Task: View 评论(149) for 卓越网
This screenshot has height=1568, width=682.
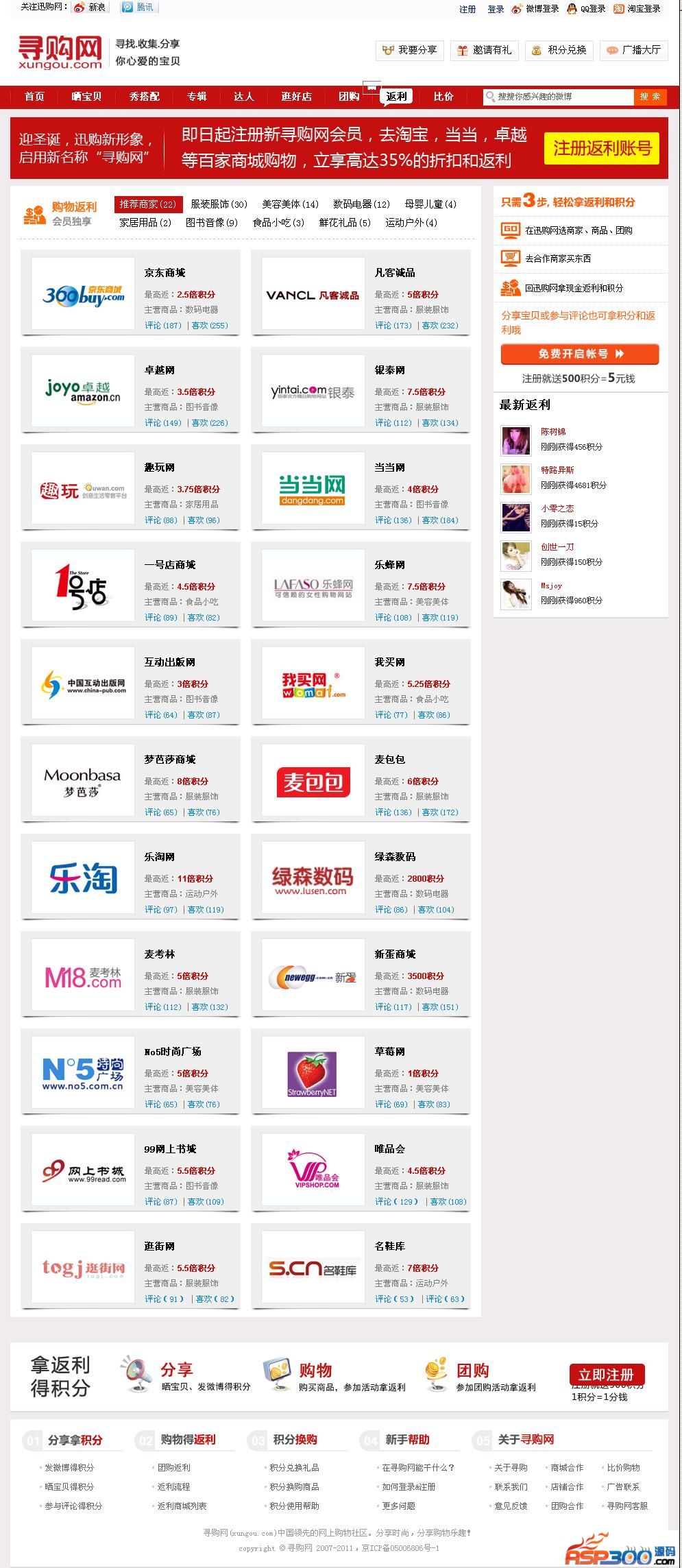Action: point(163,423)
